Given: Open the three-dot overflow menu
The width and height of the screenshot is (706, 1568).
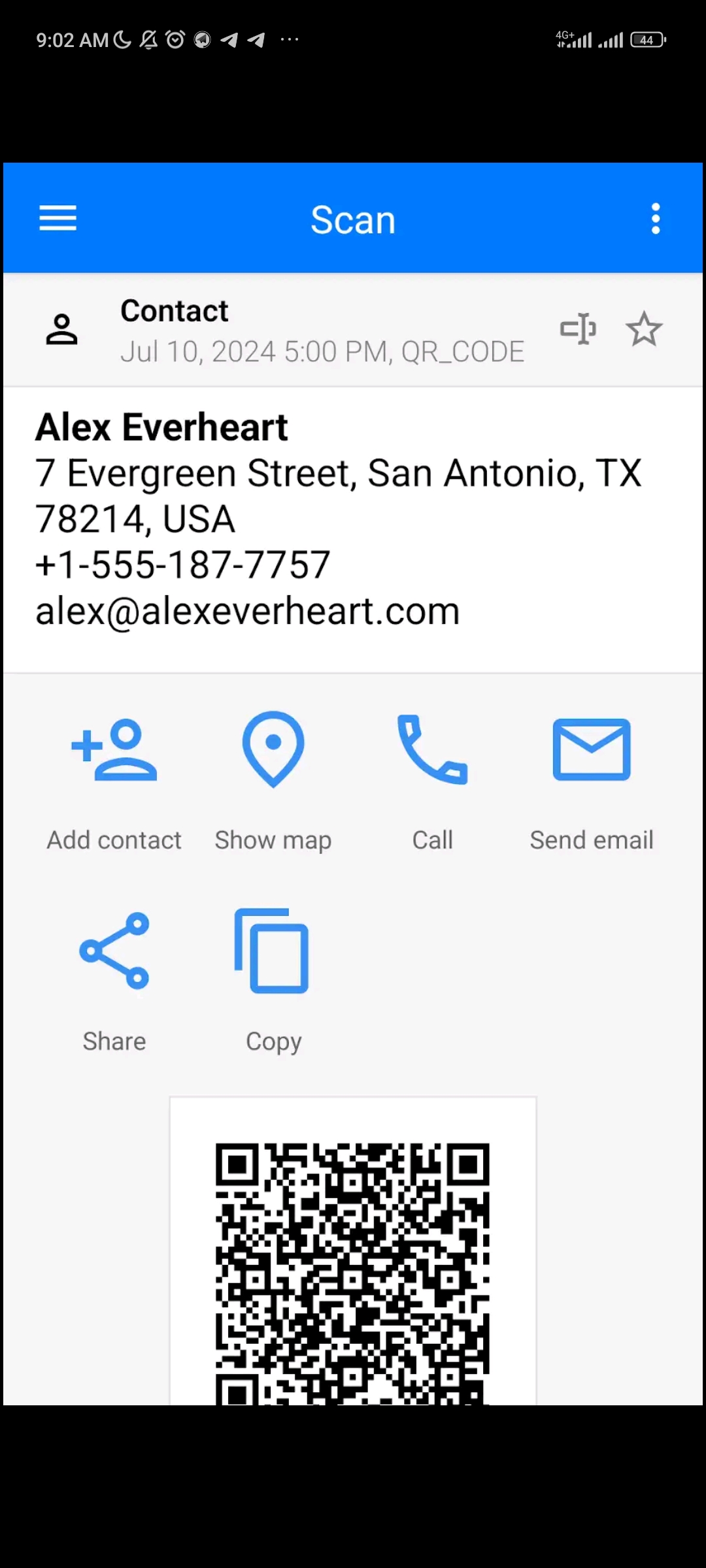Looking at the screenshot, I should (656, 218).
